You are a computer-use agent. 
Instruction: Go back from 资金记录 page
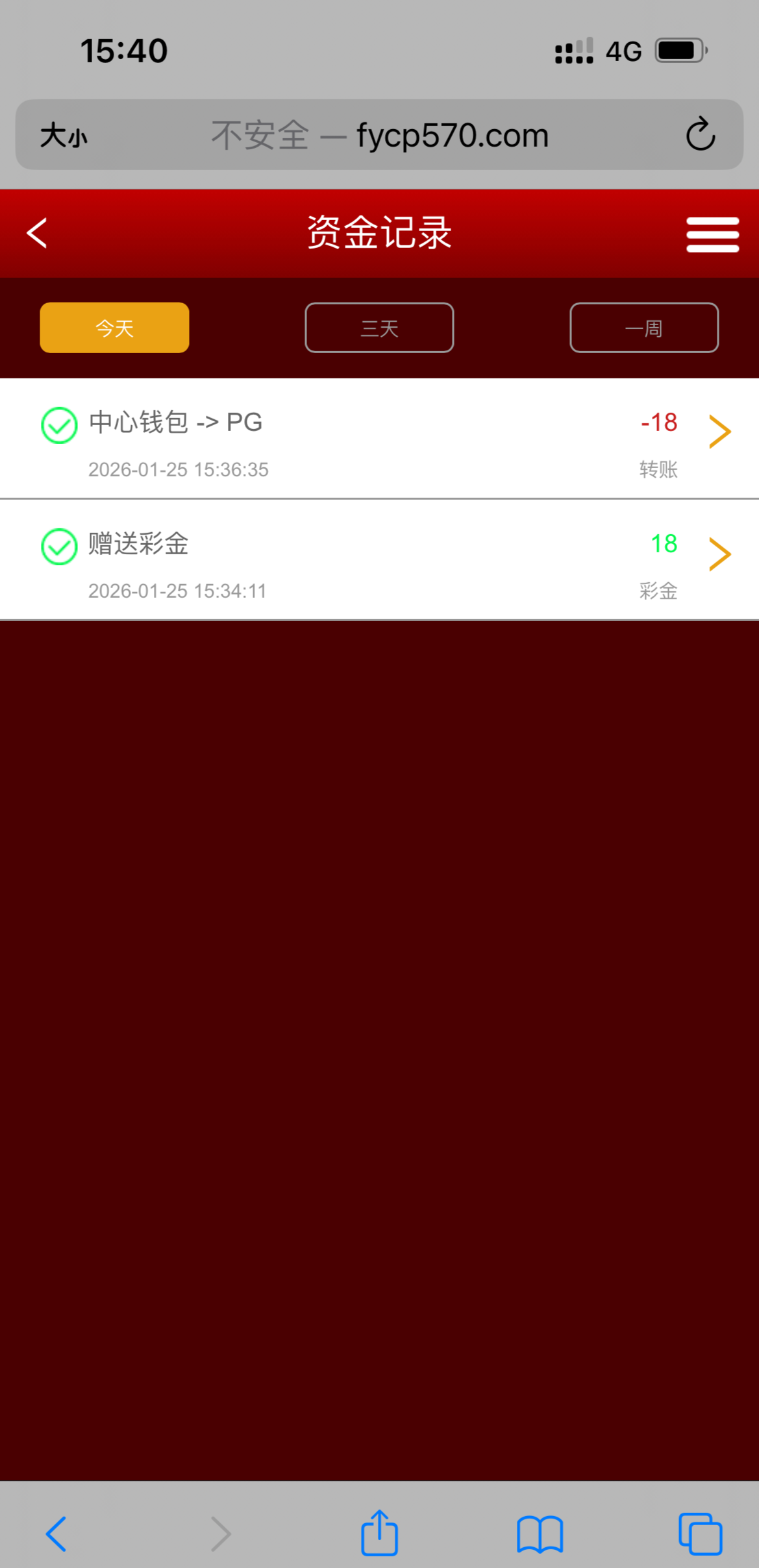click(37, 233)
